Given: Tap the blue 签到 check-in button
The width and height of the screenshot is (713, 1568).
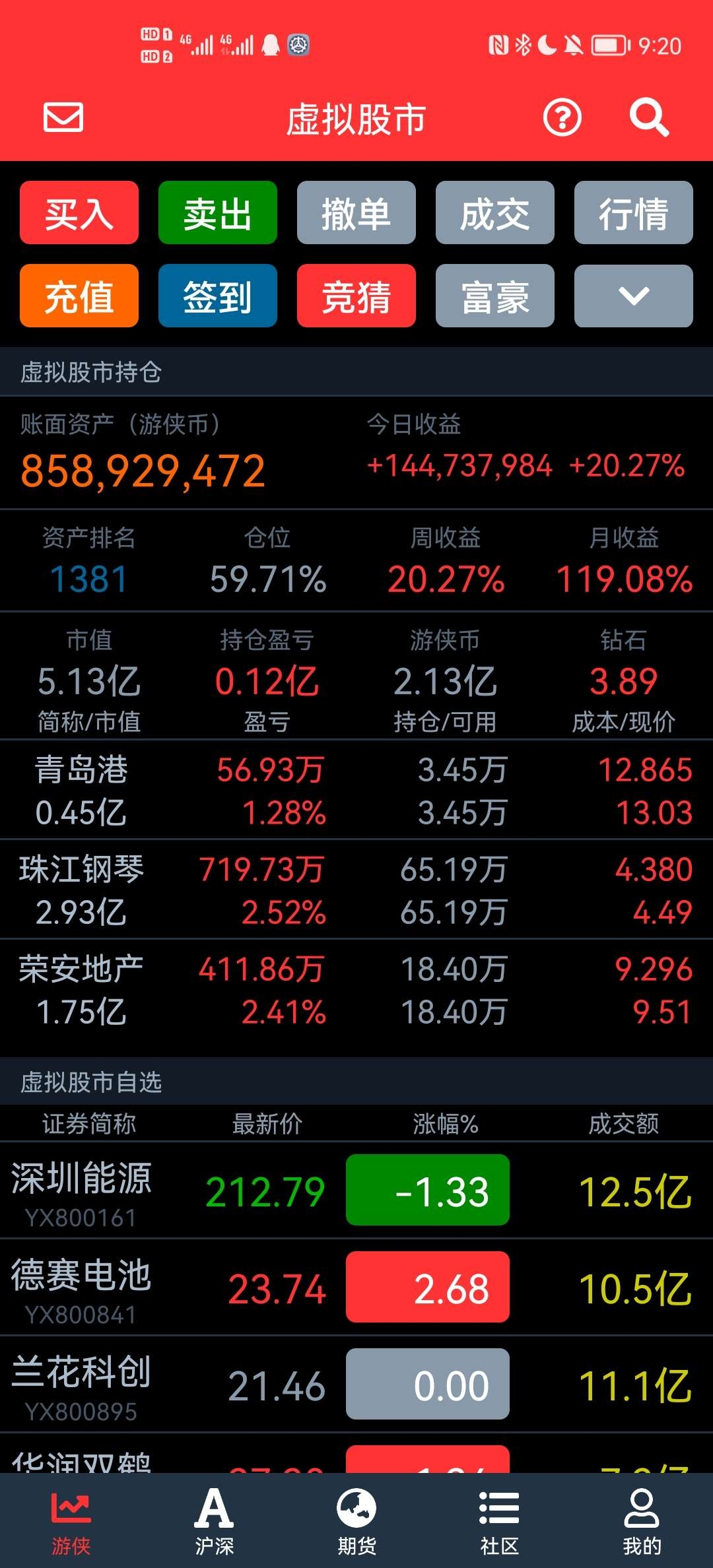Looking at the screenshot, I should (x=218, y=296).
